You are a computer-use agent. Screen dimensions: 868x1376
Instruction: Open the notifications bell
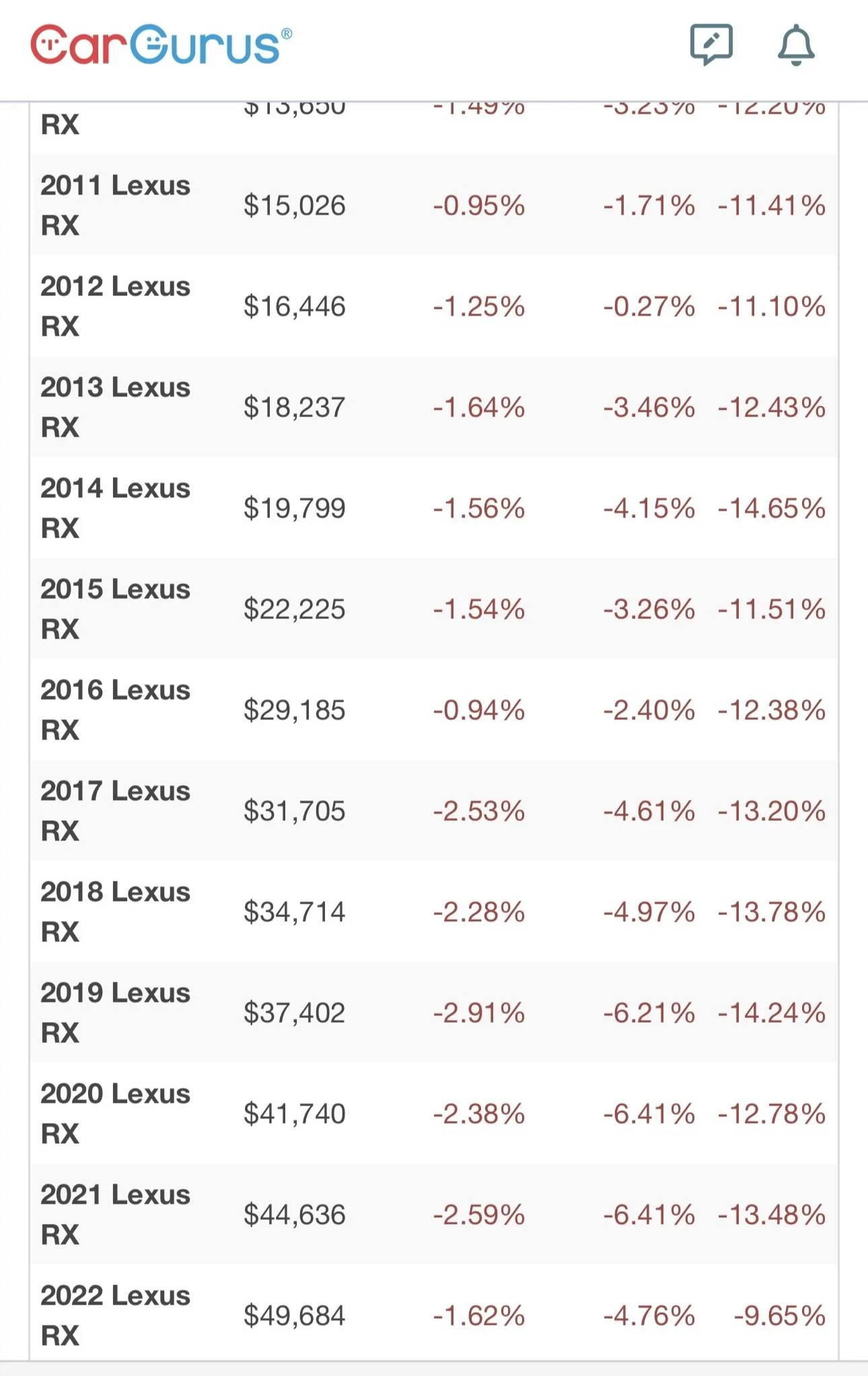796,45
